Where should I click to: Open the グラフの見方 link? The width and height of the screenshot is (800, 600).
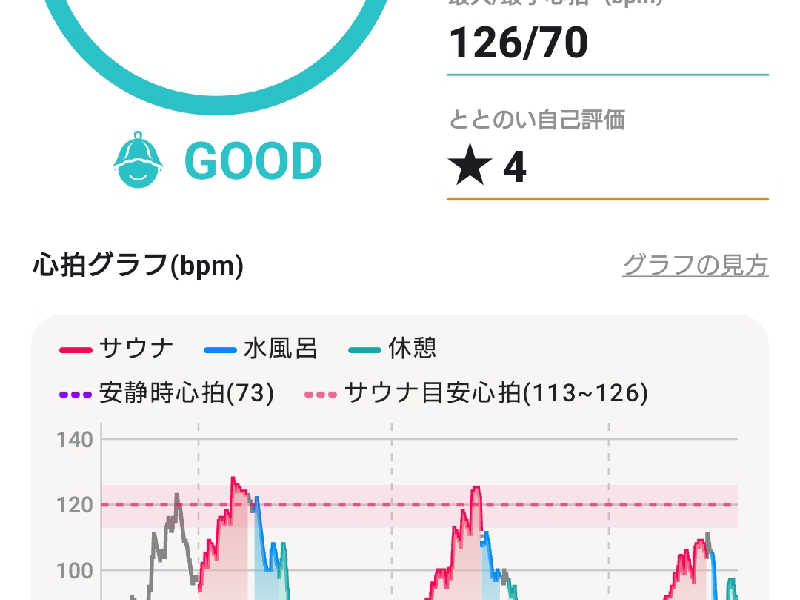coord(695,266)
